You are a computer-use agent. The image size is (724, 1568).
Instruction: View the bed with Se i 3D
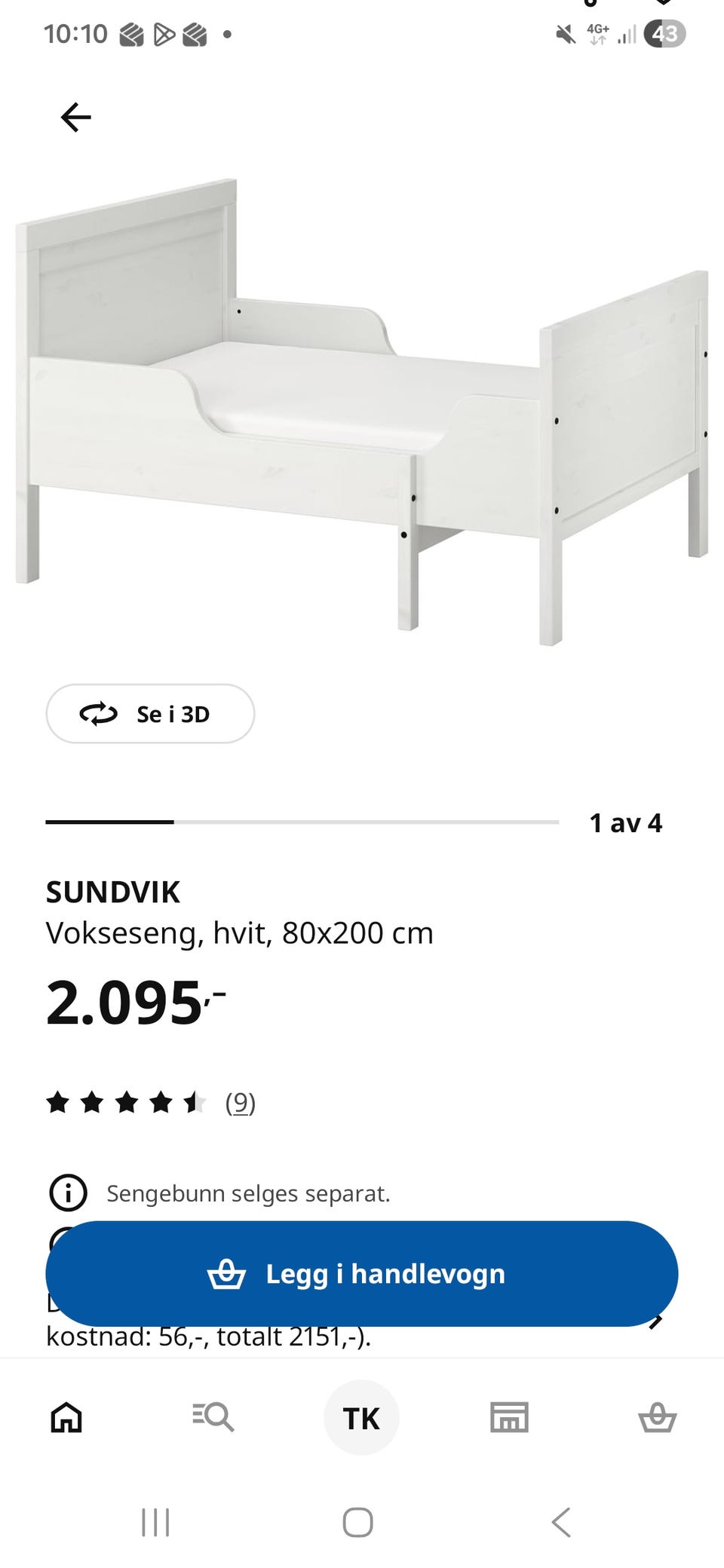coord(150,713)
